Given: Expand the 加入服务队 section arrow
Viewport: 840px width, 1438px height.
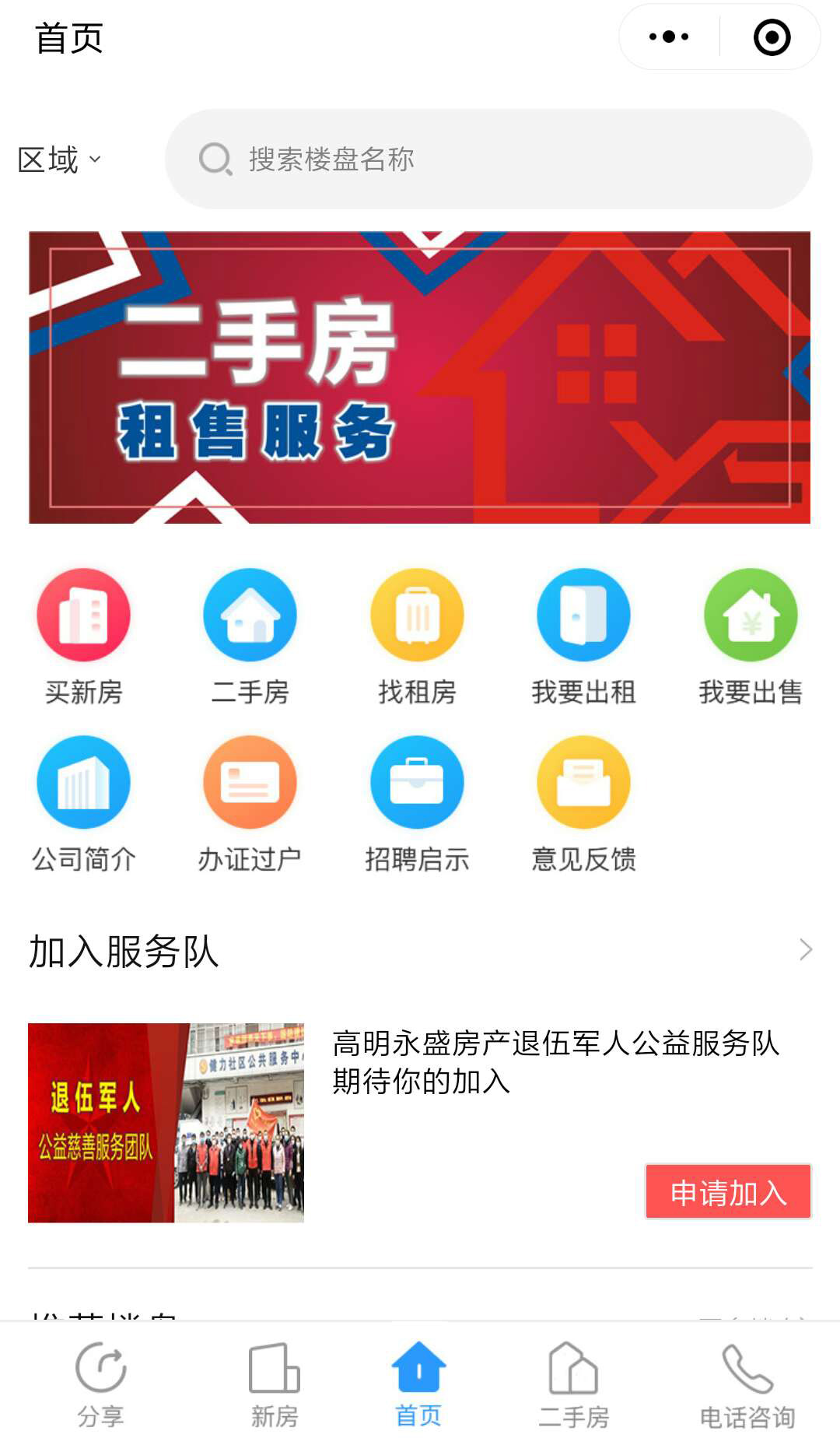Looking at the screenshot, I should pos(806,950).
